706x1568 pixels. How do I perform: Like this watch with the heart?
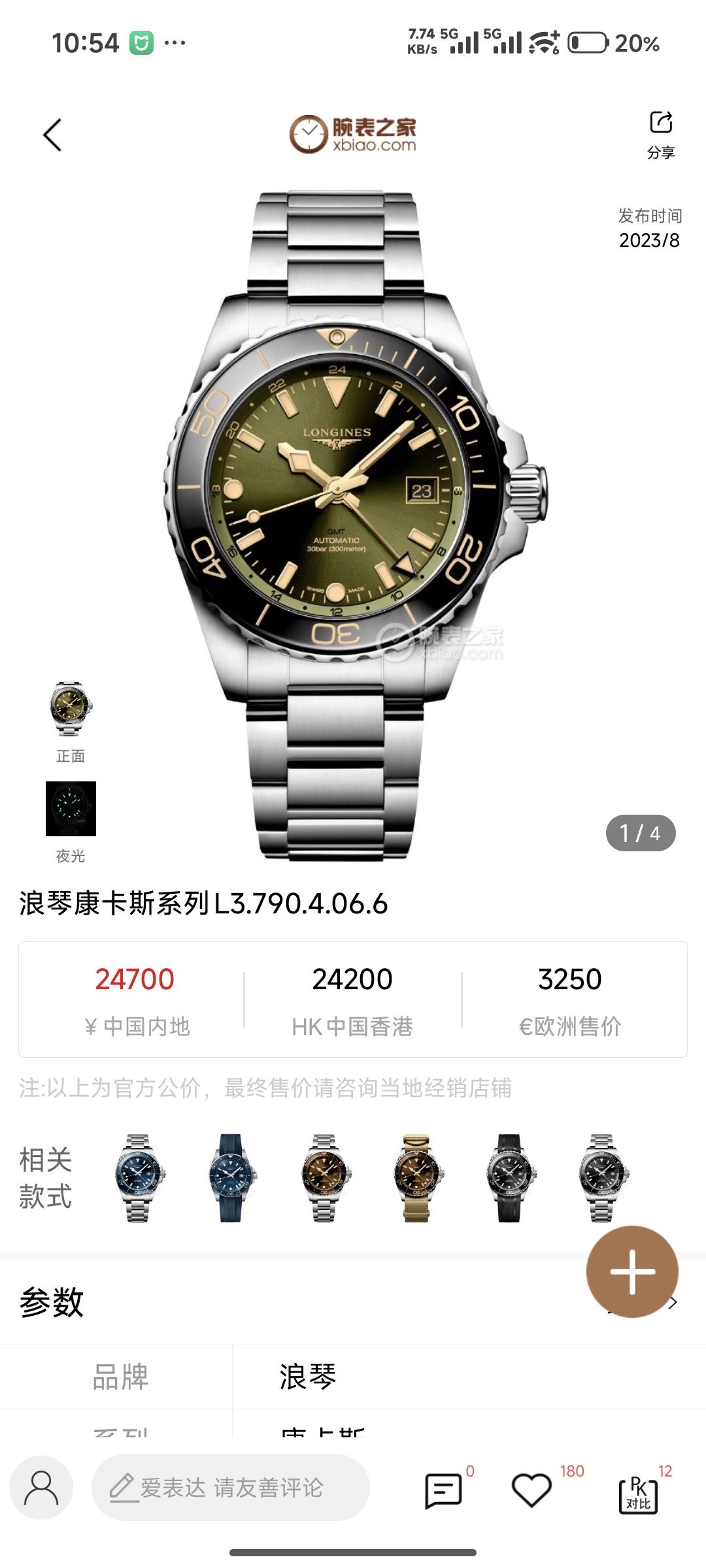pos(531,1491)
